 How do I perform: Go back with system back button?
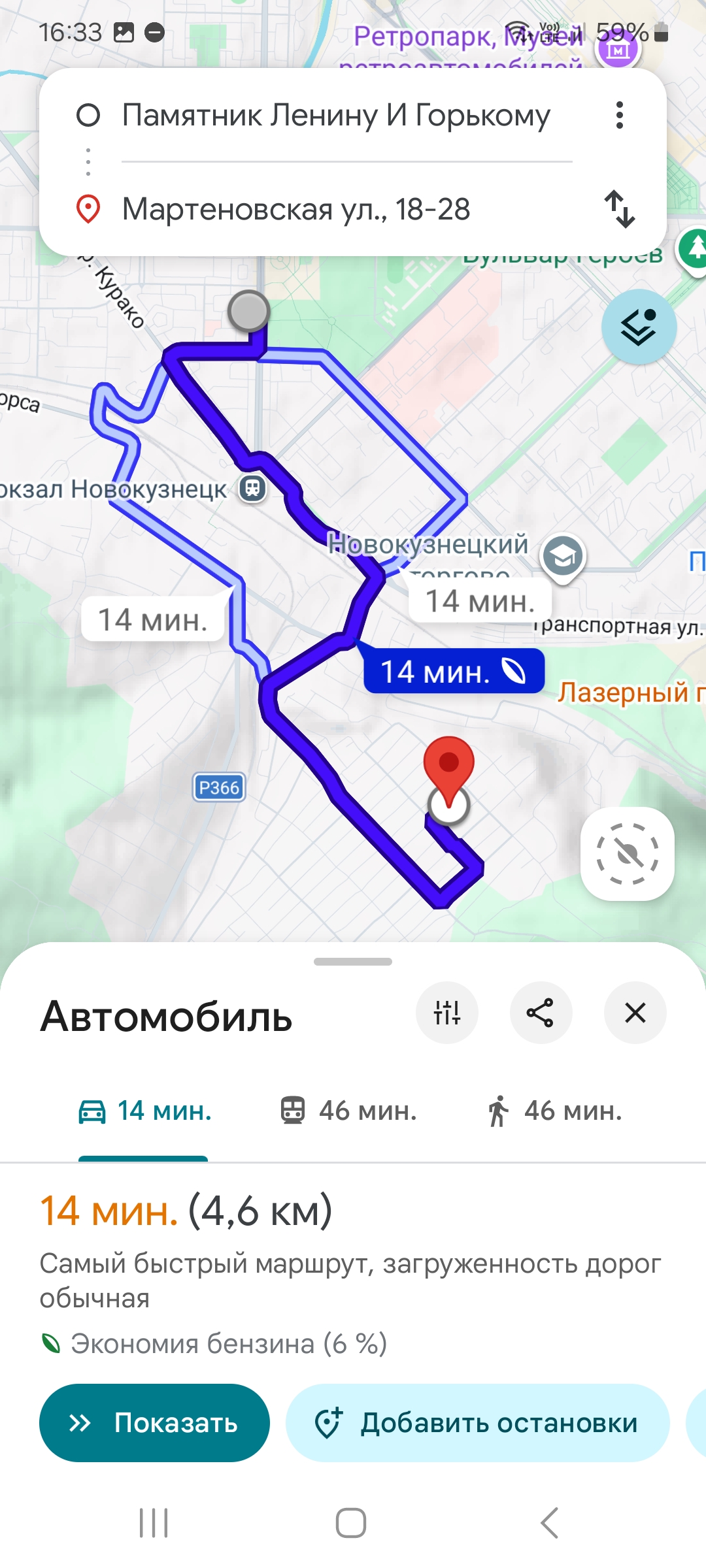(549, 1523)
